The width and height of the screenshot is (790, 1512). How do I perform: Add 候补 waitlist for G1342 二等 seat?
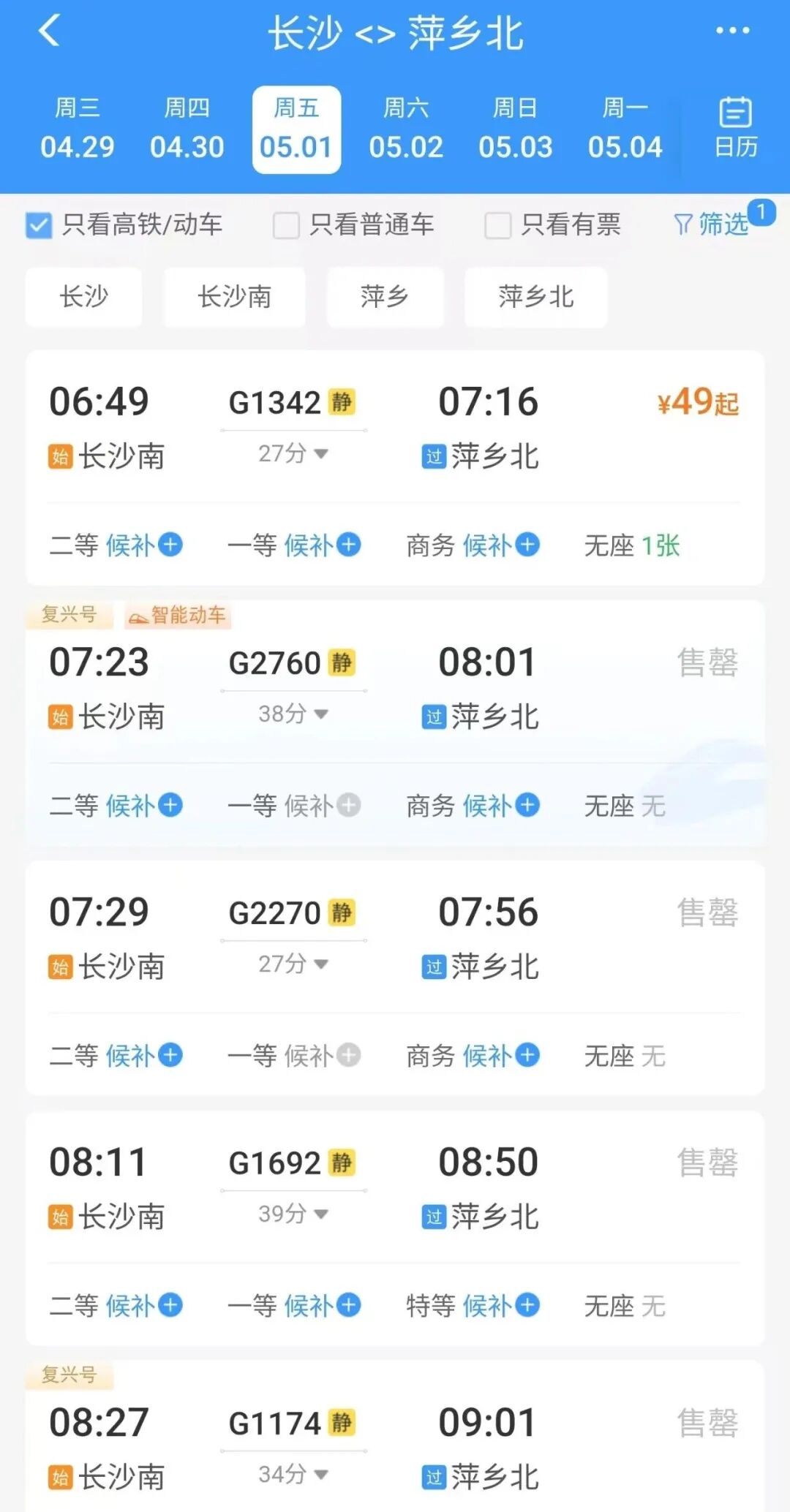[x=143, y=545]
